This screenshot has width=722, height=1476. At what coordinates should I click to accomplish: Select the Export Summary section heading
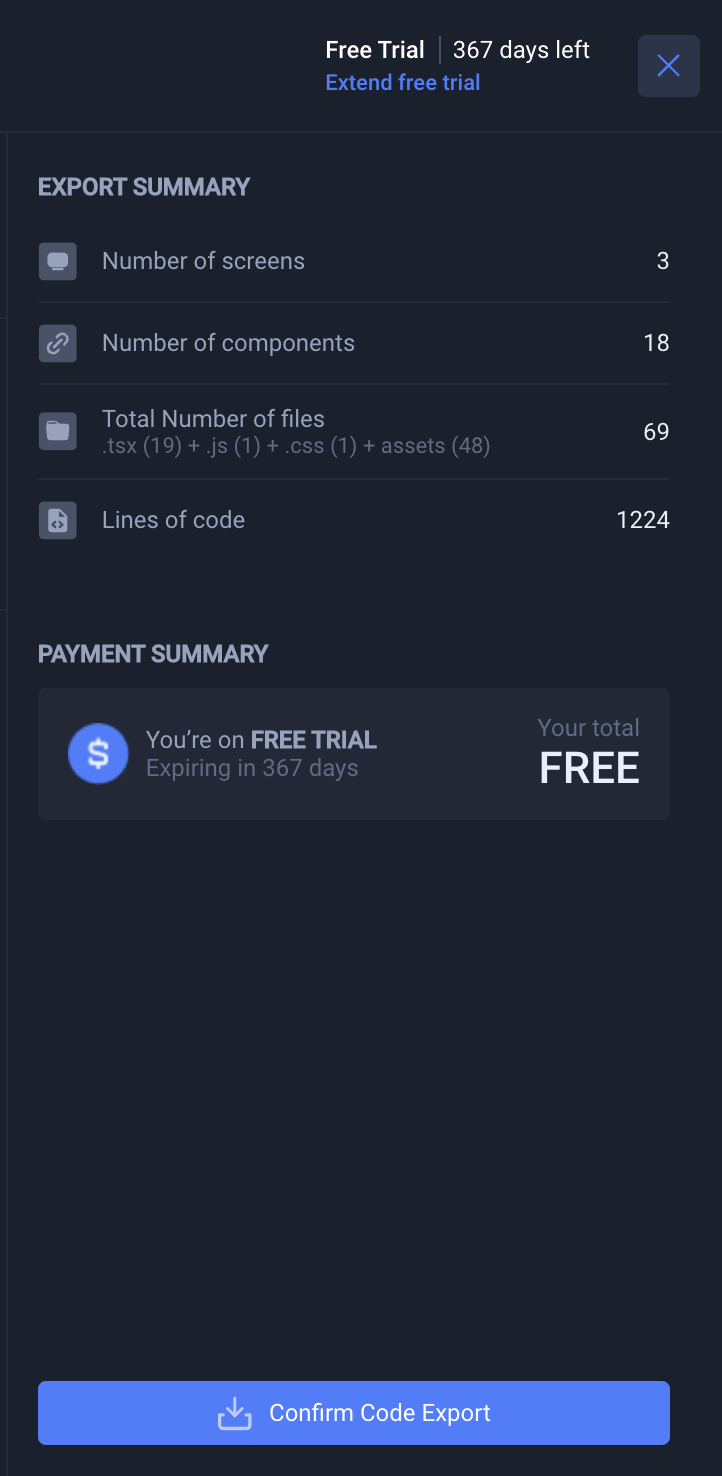[143, 186]
